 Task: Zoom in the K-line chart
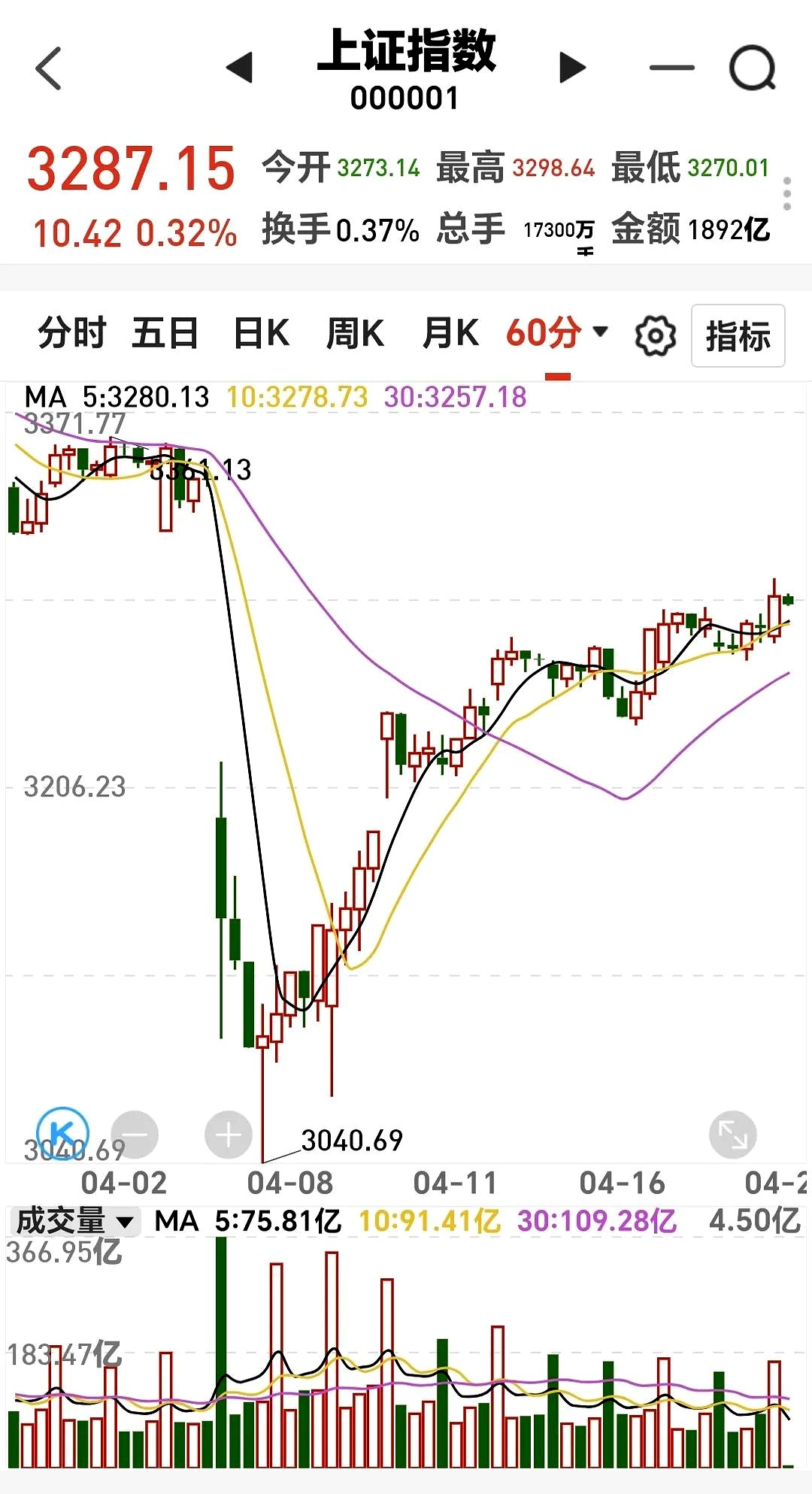coord(228,1134)
